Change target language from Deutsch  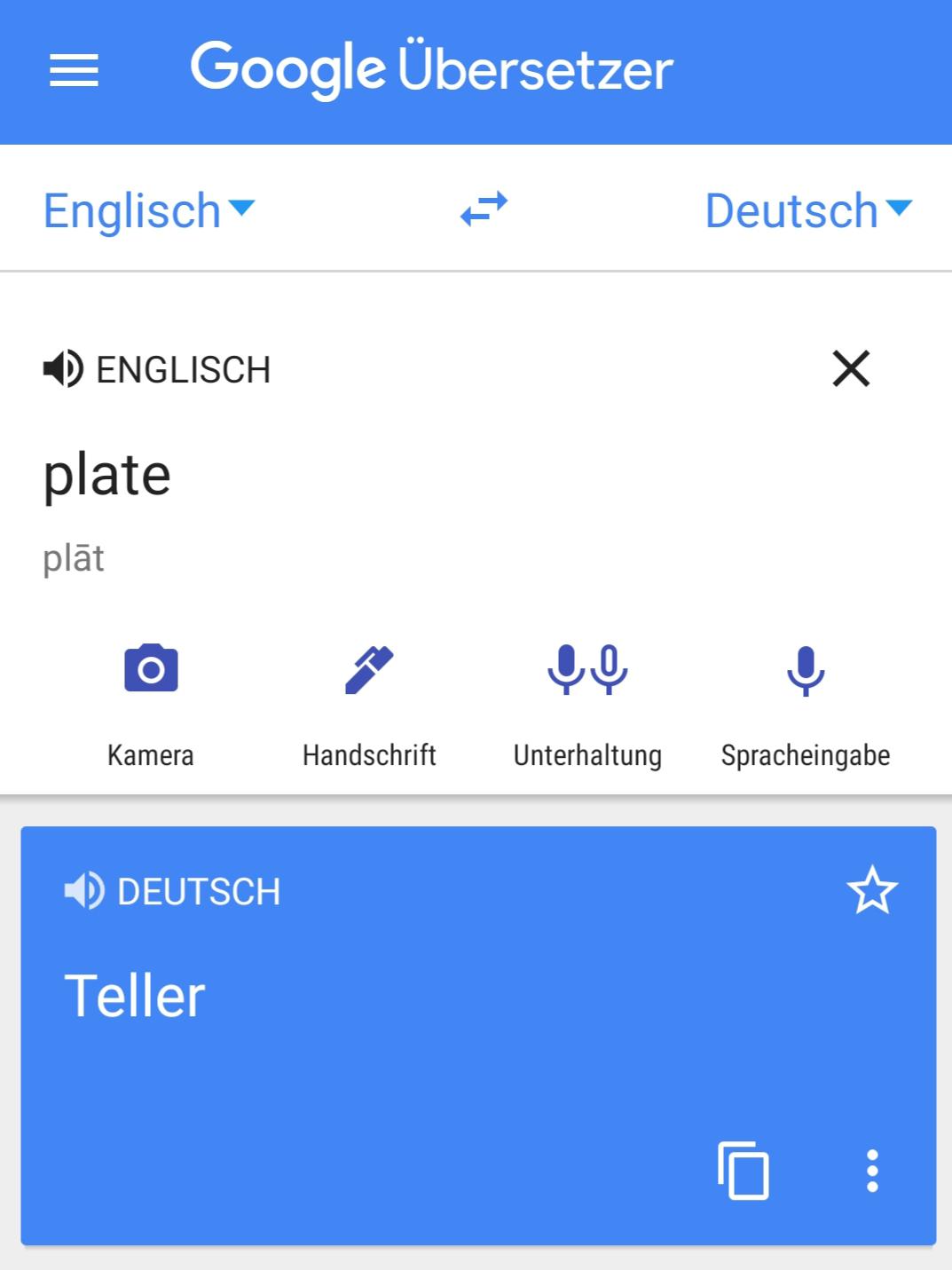coord(807,211)
